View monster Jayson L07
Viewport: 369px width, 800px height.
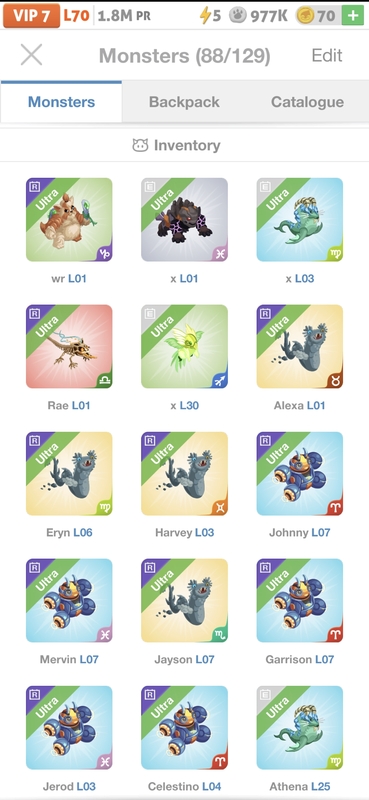tap(184, 601)
